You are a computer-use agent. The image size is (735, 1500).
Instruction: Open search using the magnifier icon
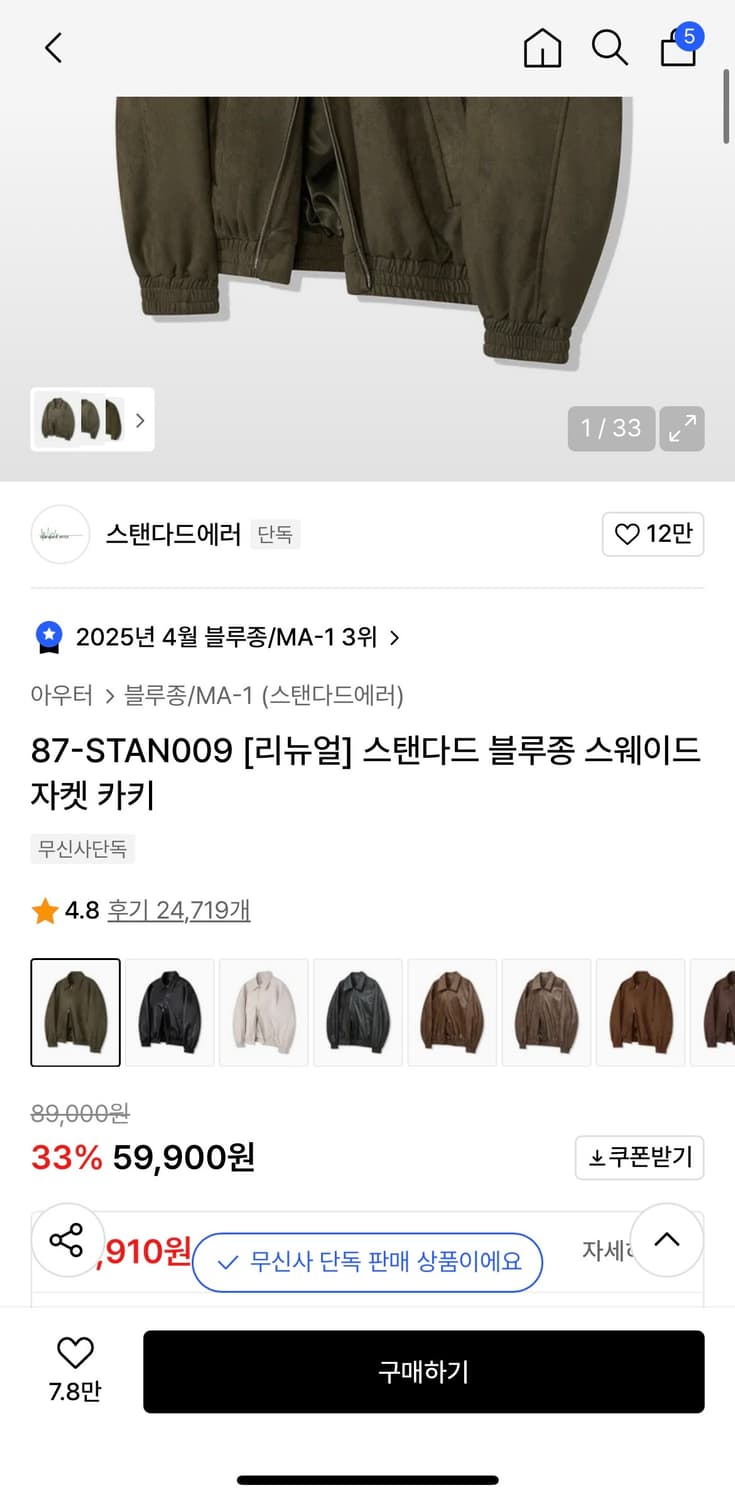[610, 47]
